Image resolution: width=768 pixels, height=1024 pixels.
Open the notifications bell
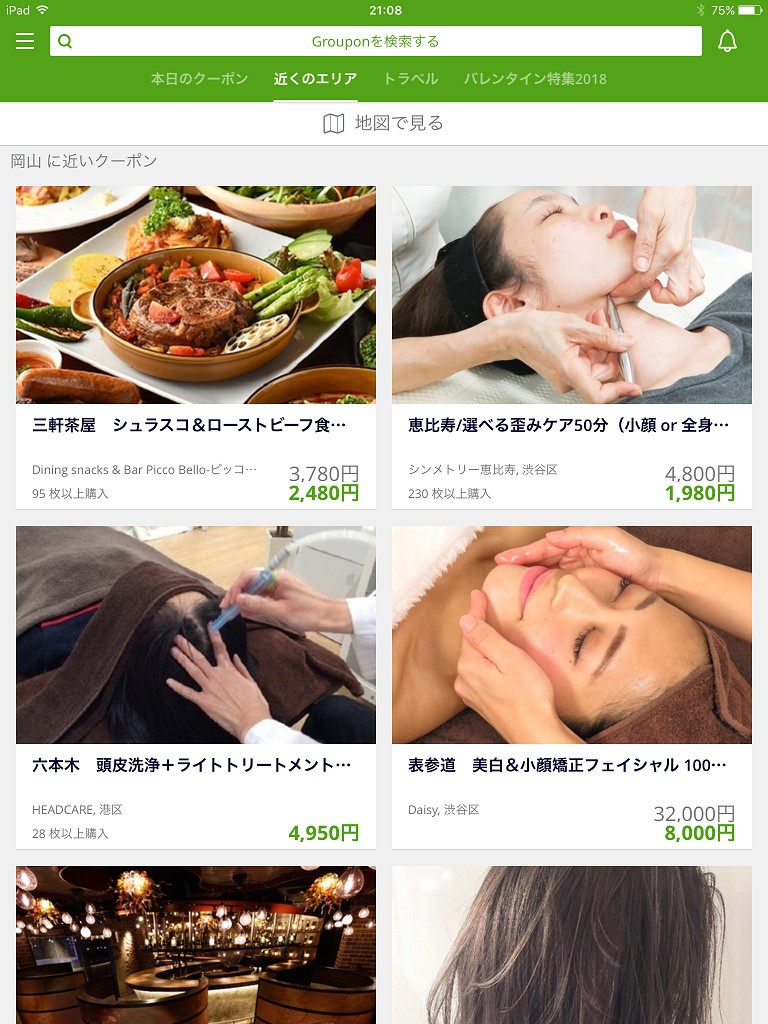coord(727,41)
